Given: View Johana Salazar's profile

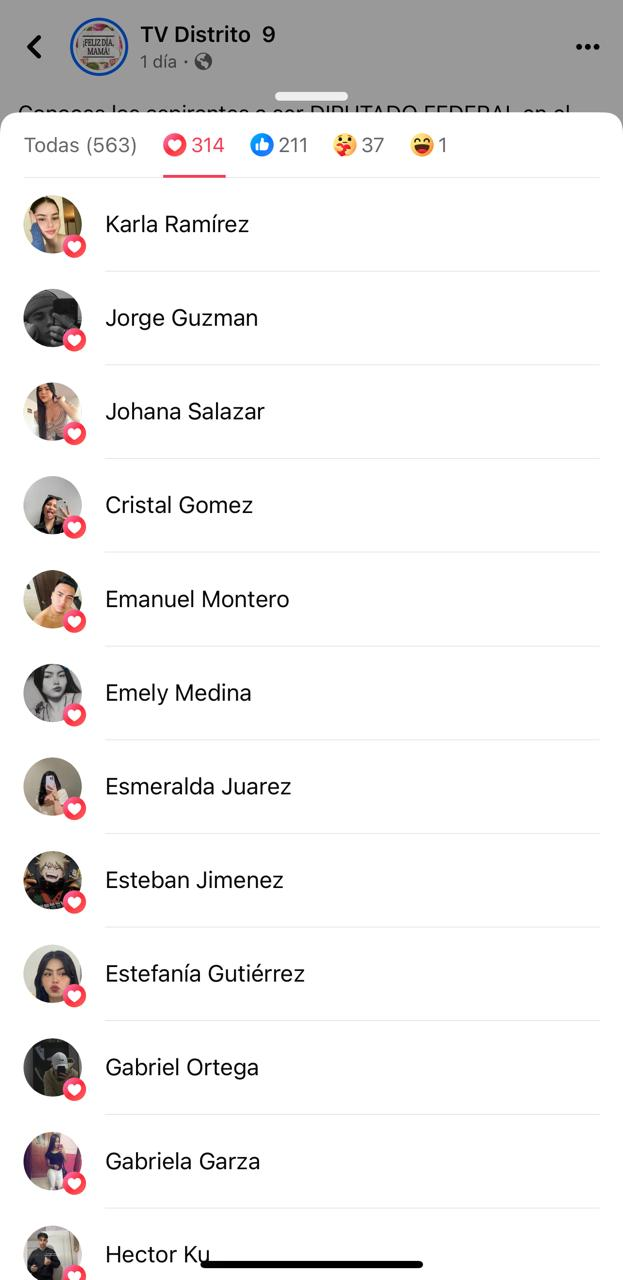Looking at the screenshot, I should tap(184, 412).
